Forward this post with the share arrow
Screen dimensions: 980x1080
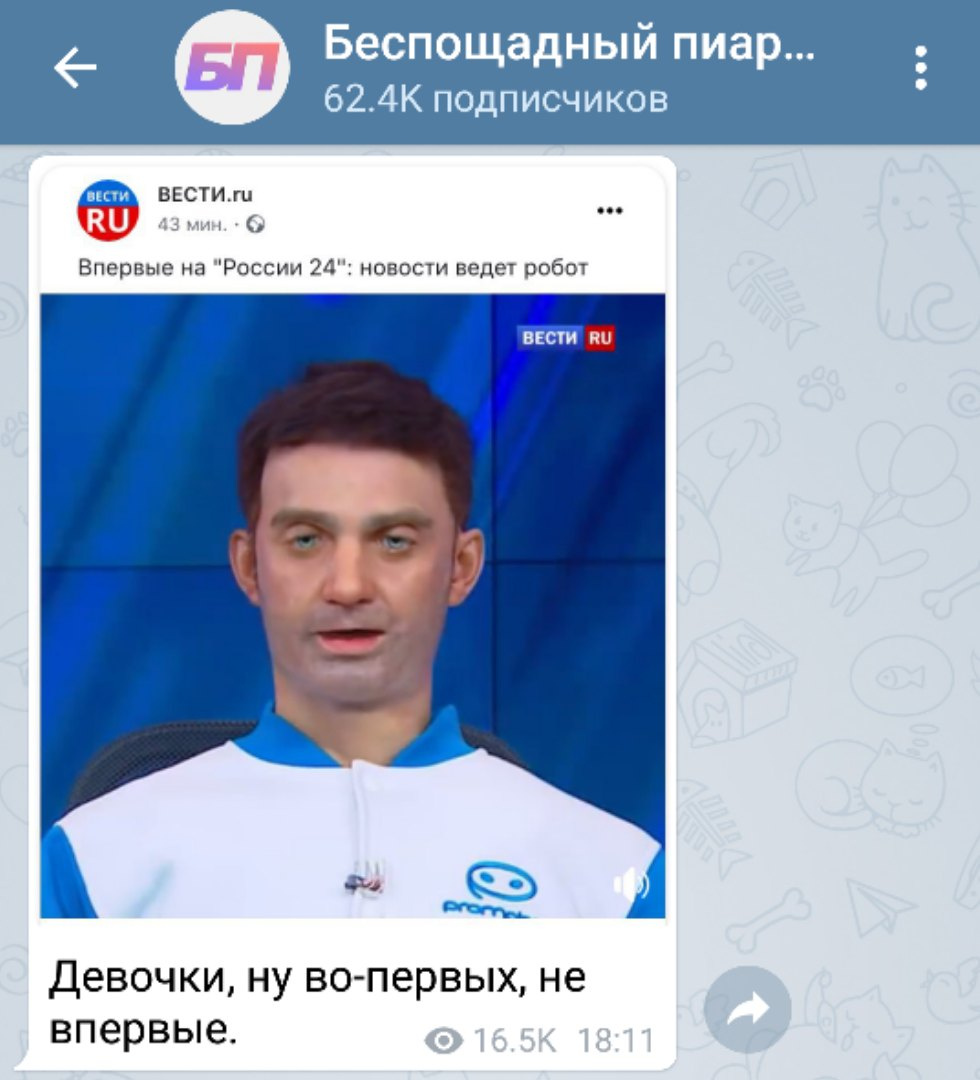(x=747, y=1010)
